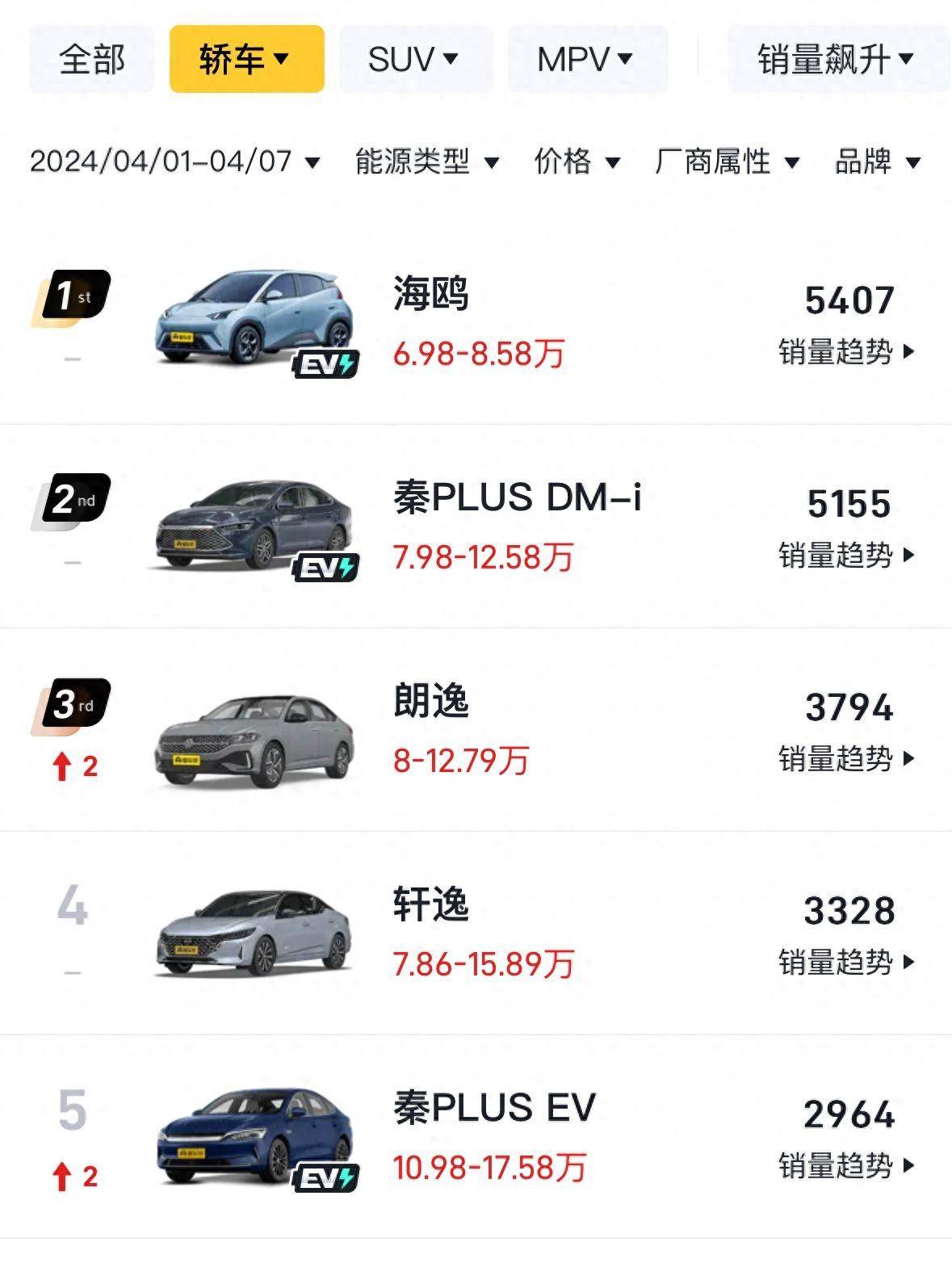Select the 全部 category
Image resolution: width=952 pixels, height=1263 pixels.
tap(90, 58)
